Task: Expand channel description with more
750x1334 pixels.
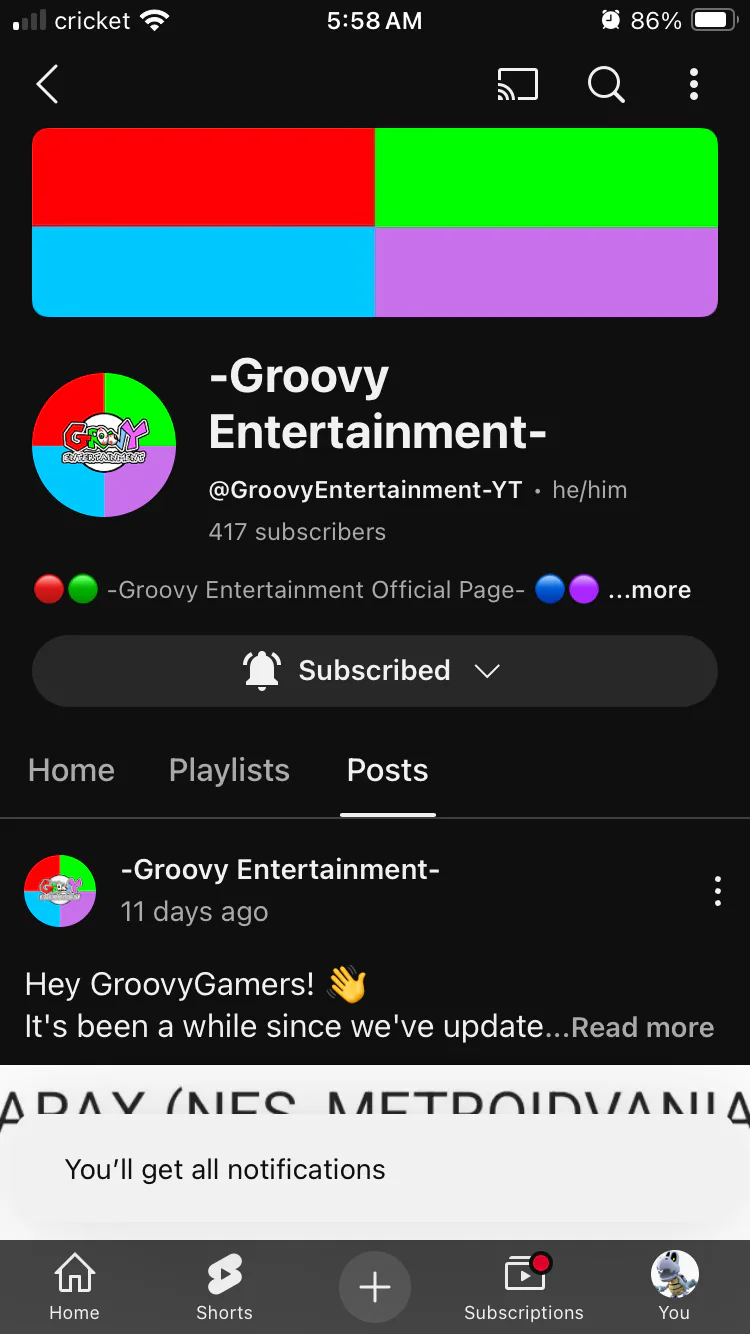Action: pos(649,590)
